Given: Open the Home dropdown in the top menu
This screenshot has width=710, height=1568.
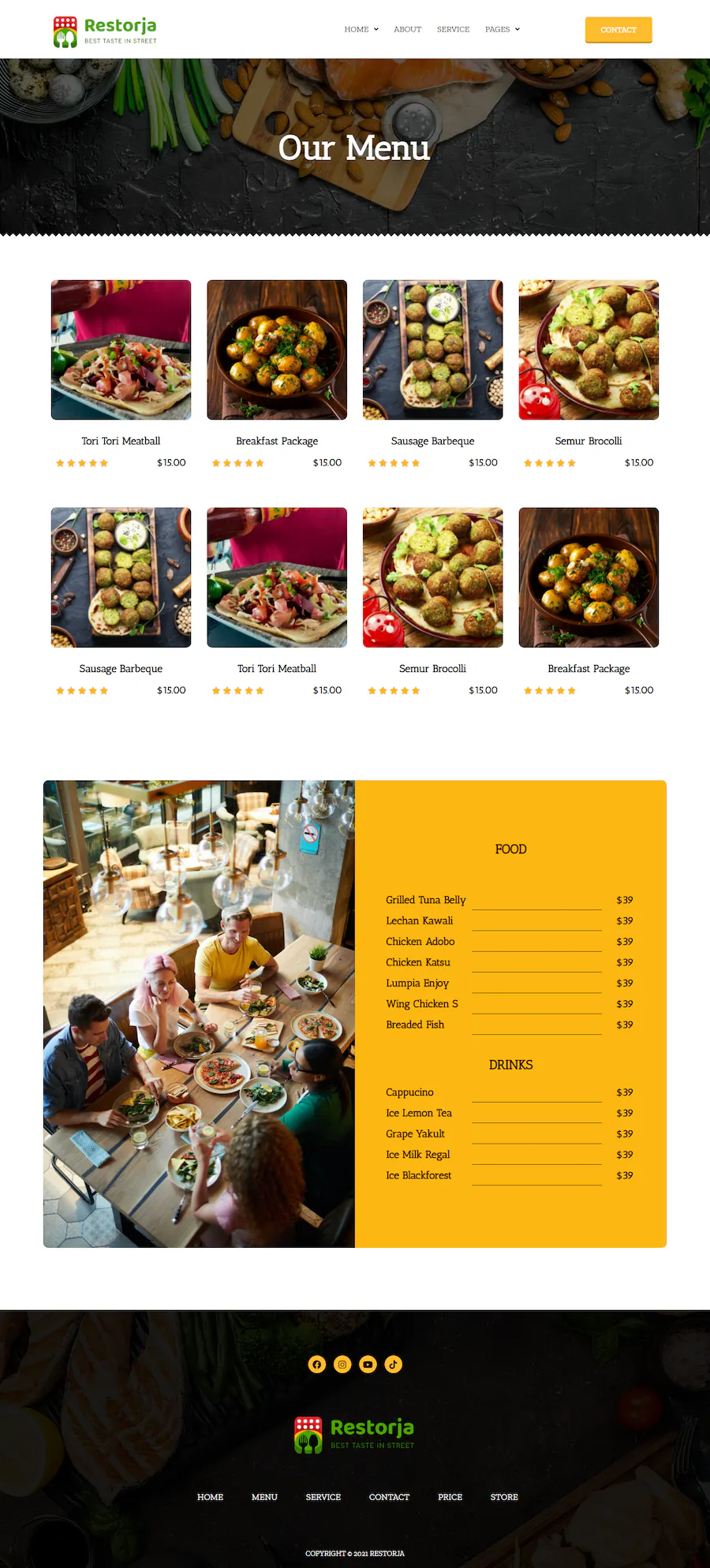Looking at the screenshot, I should (361, 29).
